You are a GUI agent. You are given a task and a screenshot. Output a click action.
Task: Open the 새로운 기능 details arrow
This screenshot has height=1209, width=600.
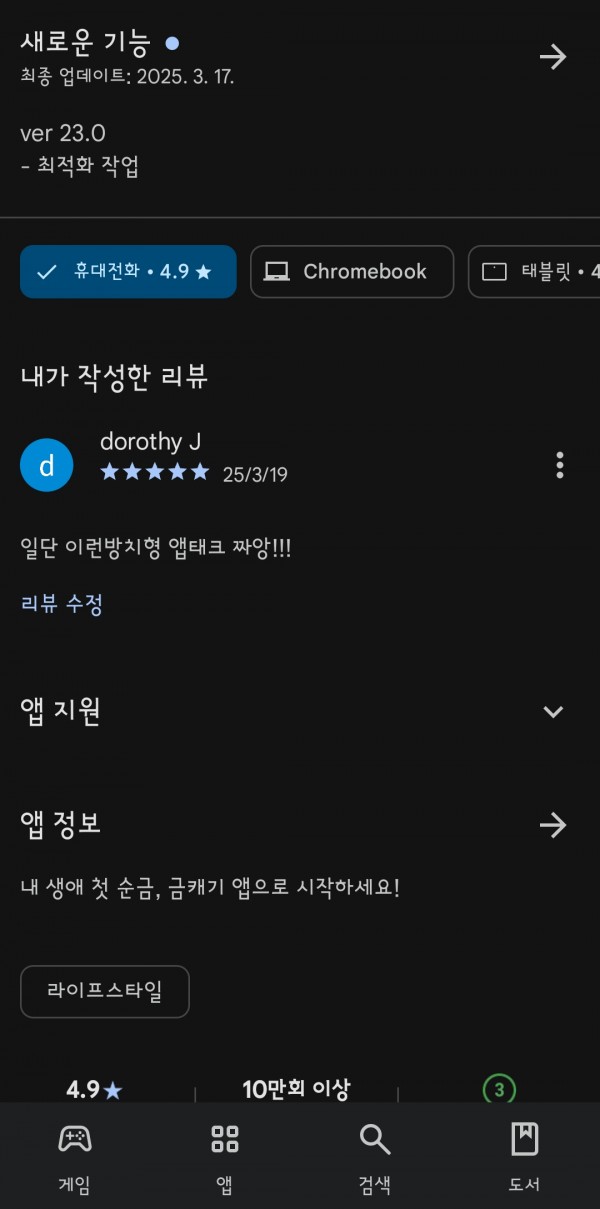553,56
